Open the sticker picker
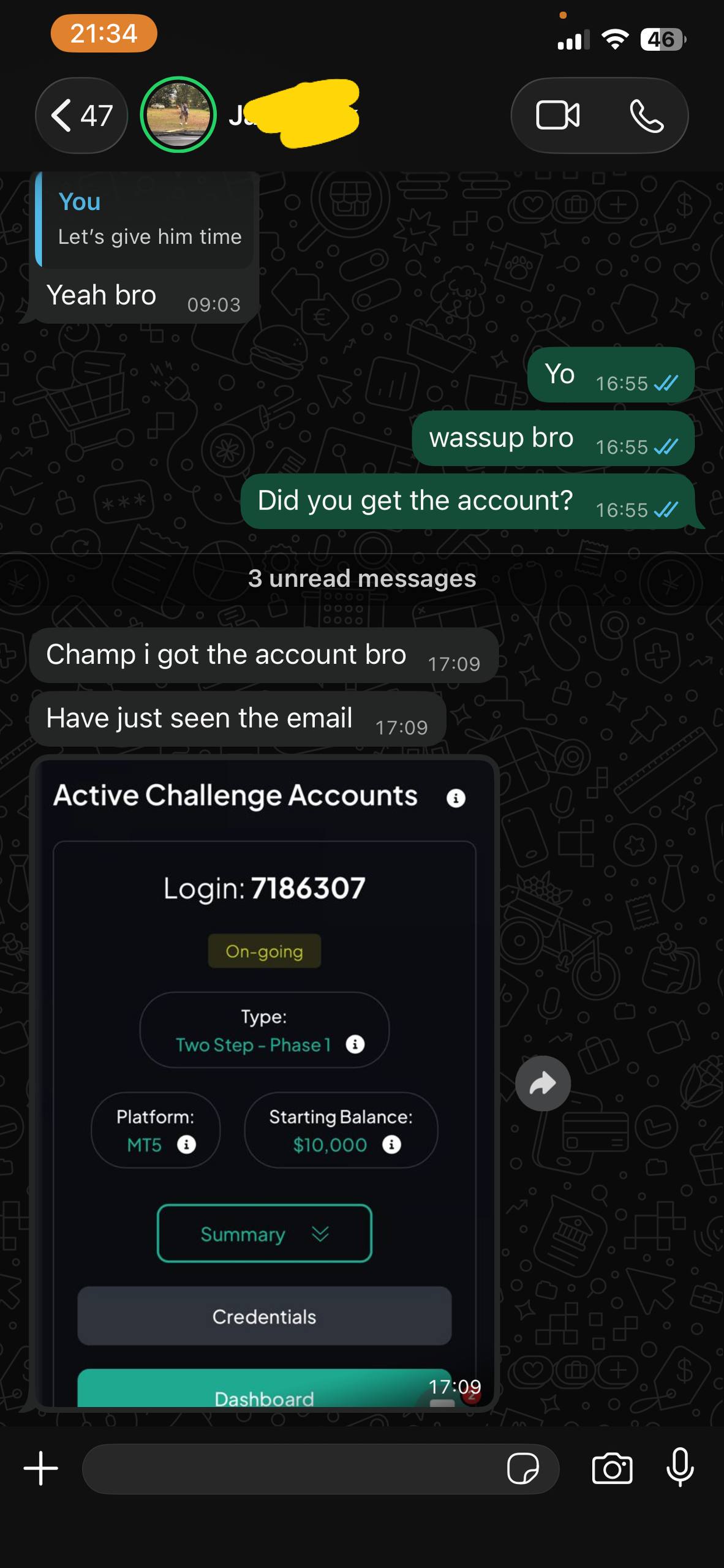 point(522,1468)
